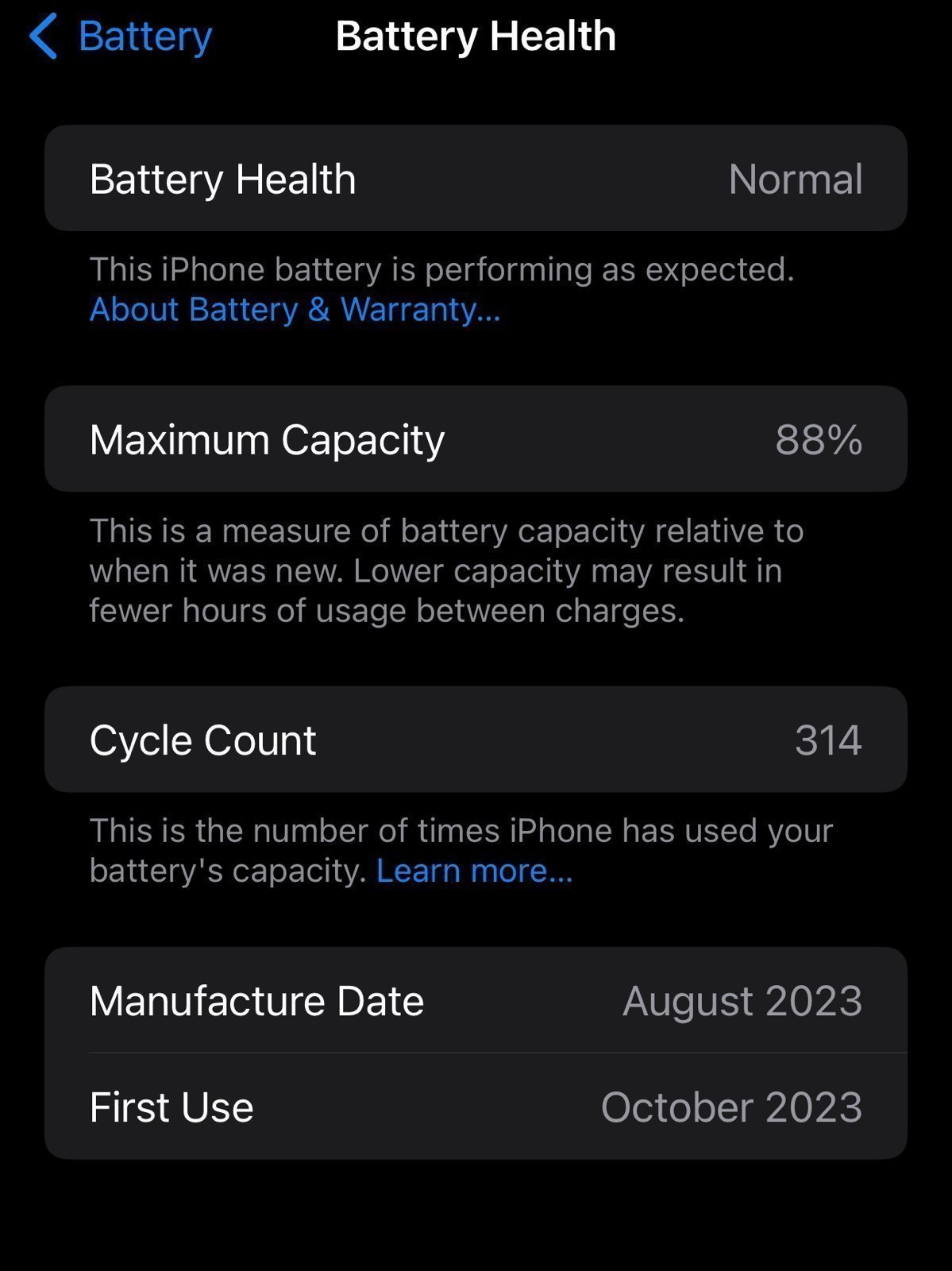Tap the Manufacture Date row
952x1271 pixels.
476,1001
